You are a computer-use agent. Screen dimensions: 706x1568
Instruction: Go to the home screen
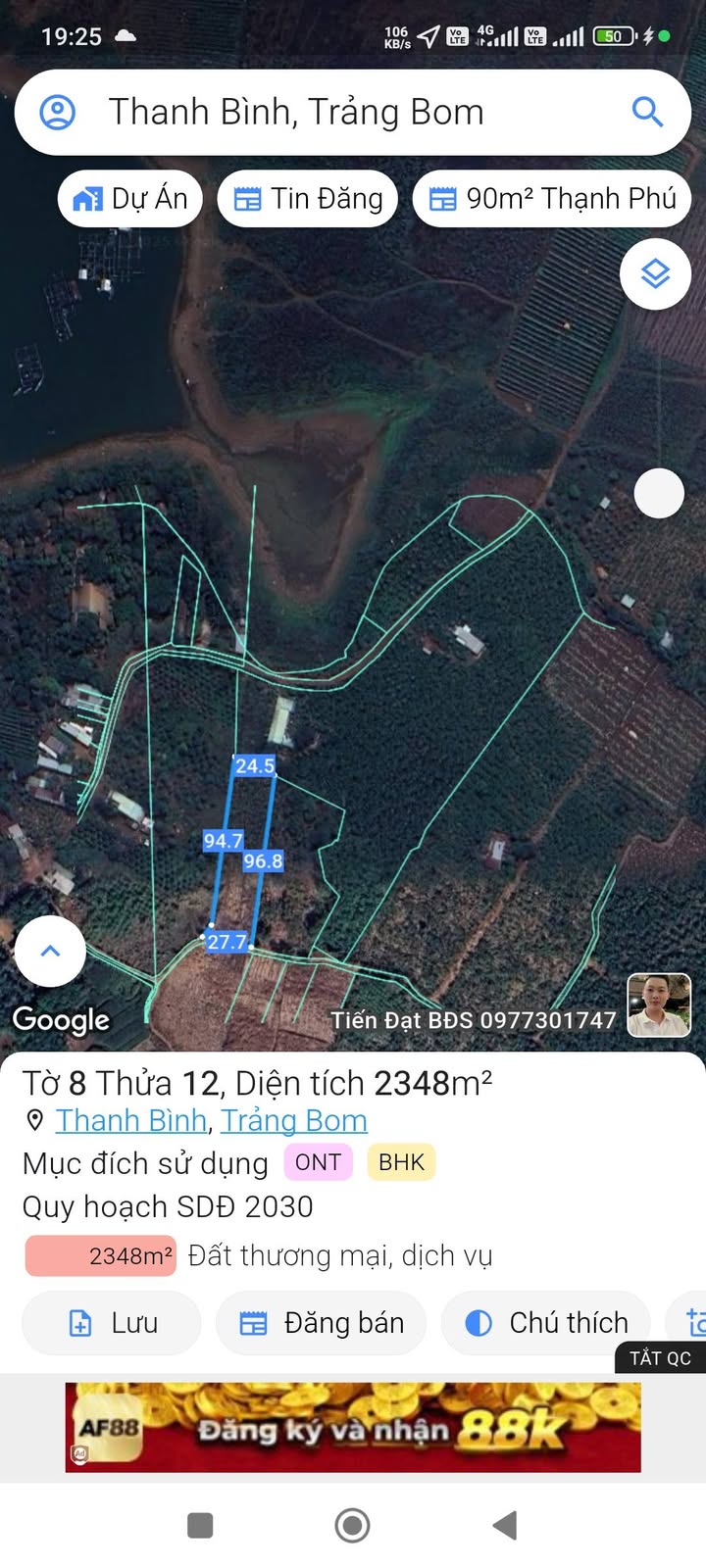click(x=352, y=1525)
